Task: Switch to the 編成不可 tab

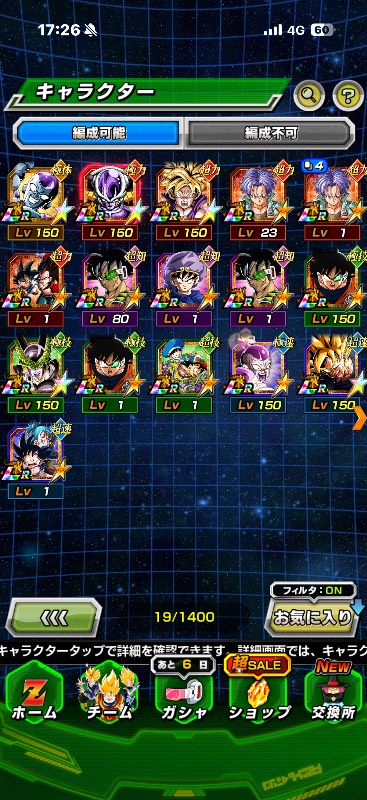Action: (x=269, y=133)
